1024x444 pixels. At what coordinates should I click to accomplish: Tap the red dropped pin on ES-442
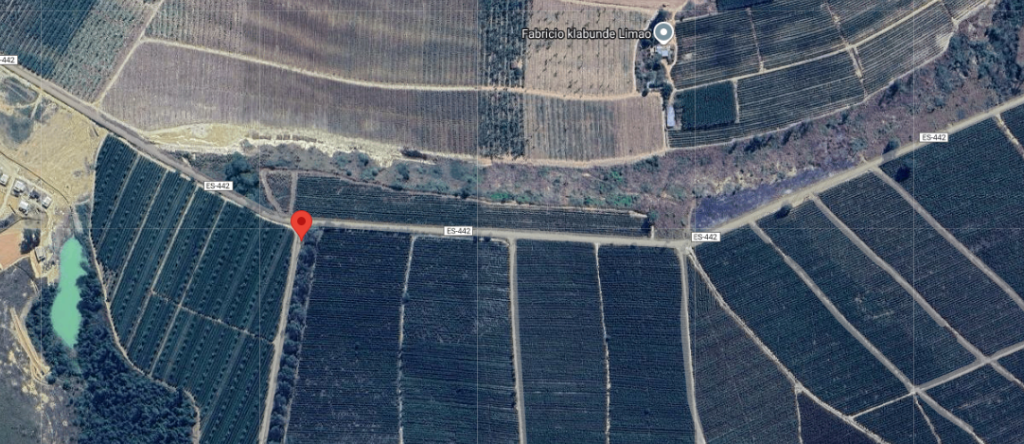(301, 224)
